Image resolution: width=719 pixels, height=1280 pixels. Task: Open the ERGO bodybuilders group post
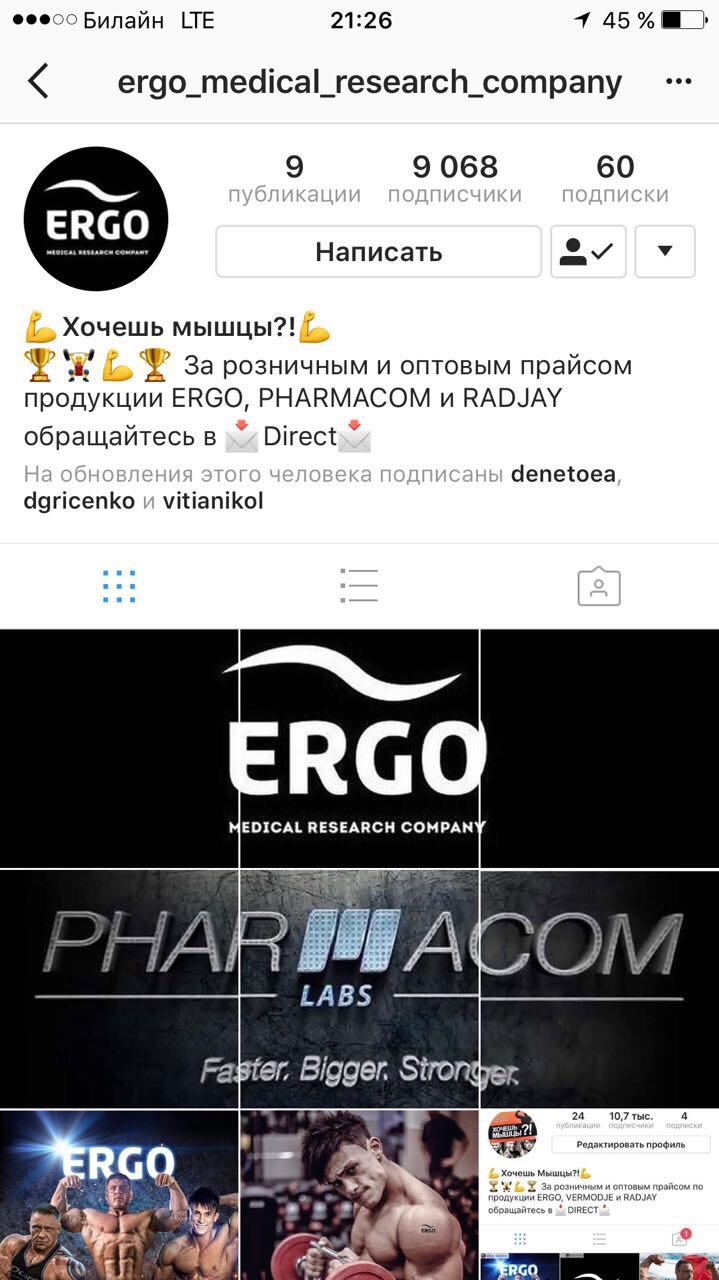click(x=119, y=1195)
